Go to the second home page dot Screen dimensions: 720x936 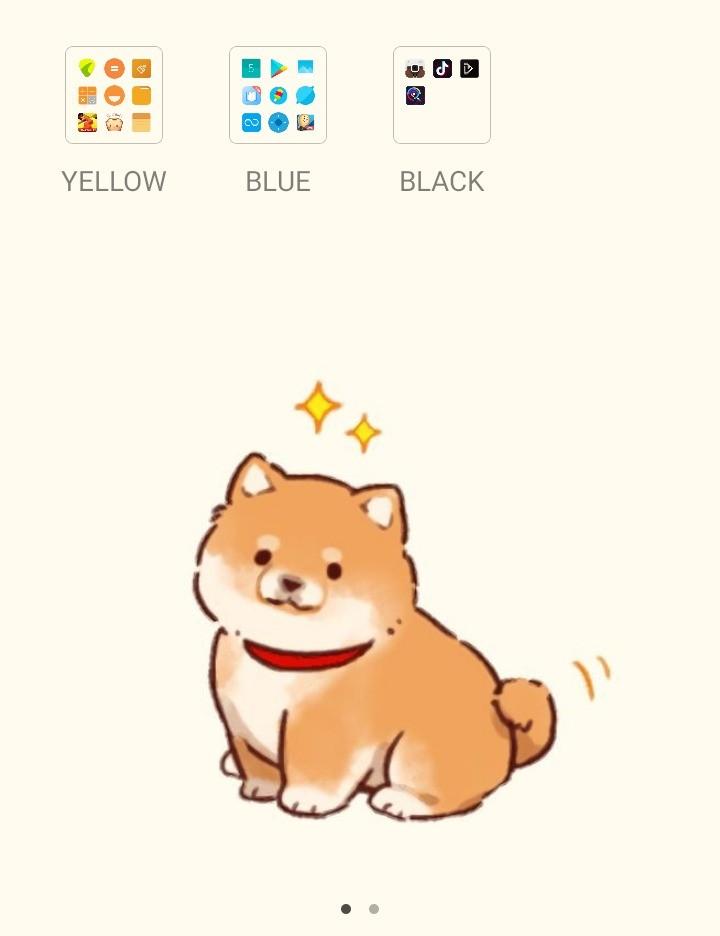click(374, 909)
